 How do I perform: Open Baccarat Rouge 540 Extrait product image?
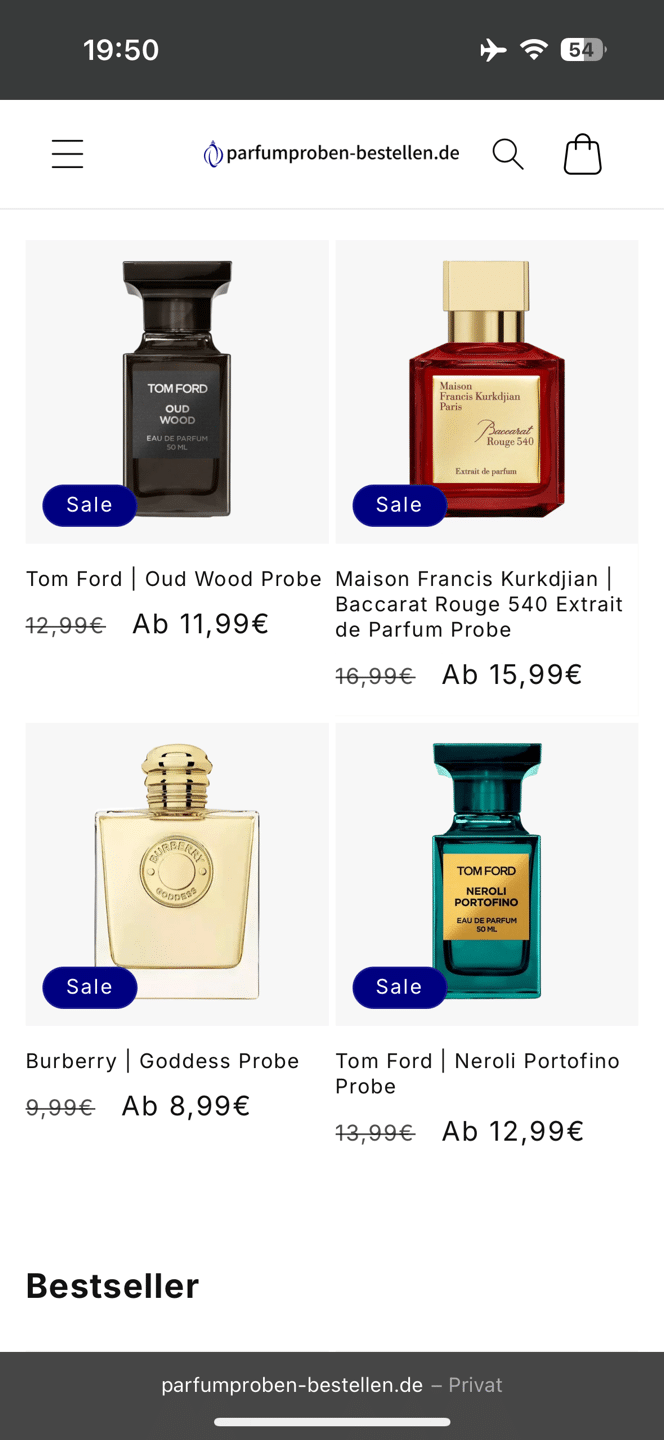[x=487, y=390]
